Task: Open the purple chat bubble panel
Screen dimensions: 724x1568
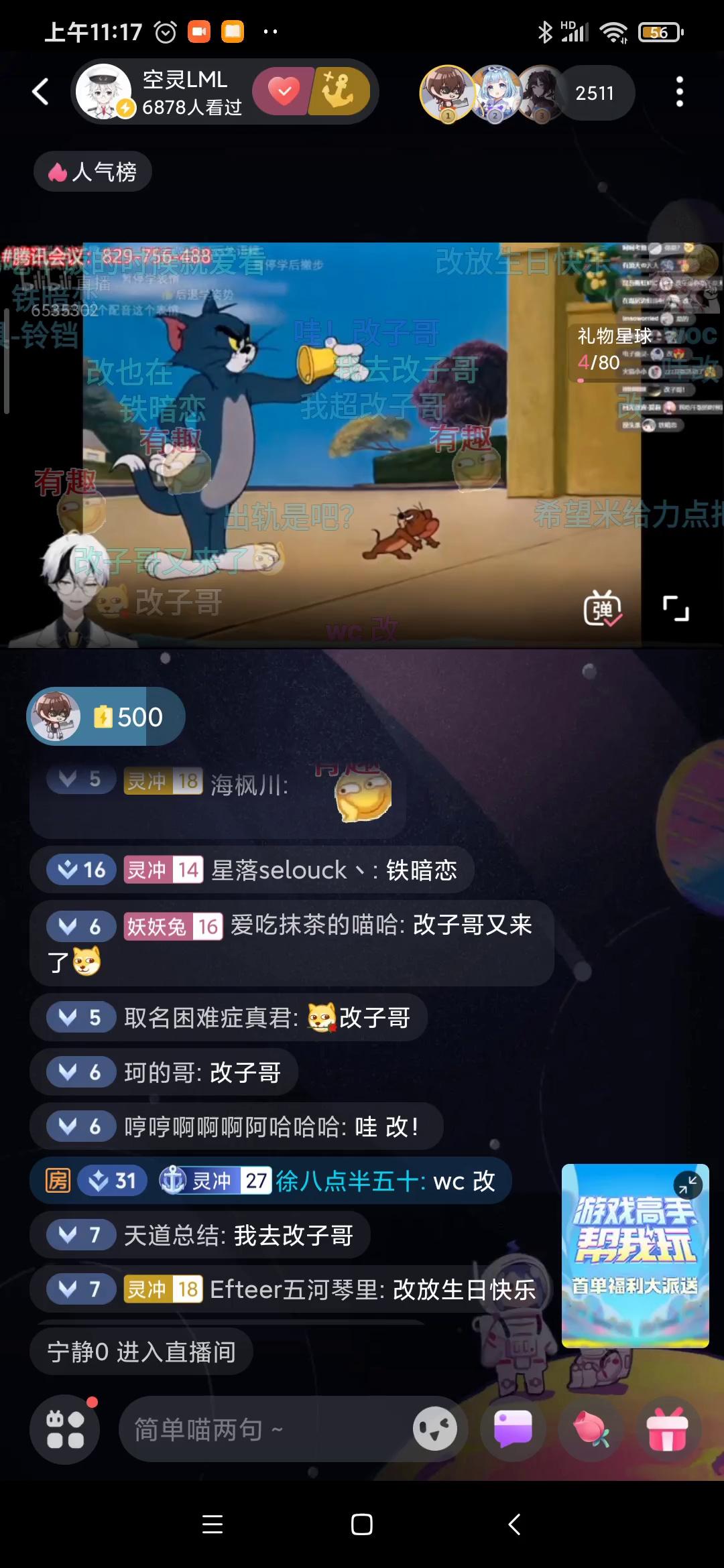Action: click(x=513, y=1429)
